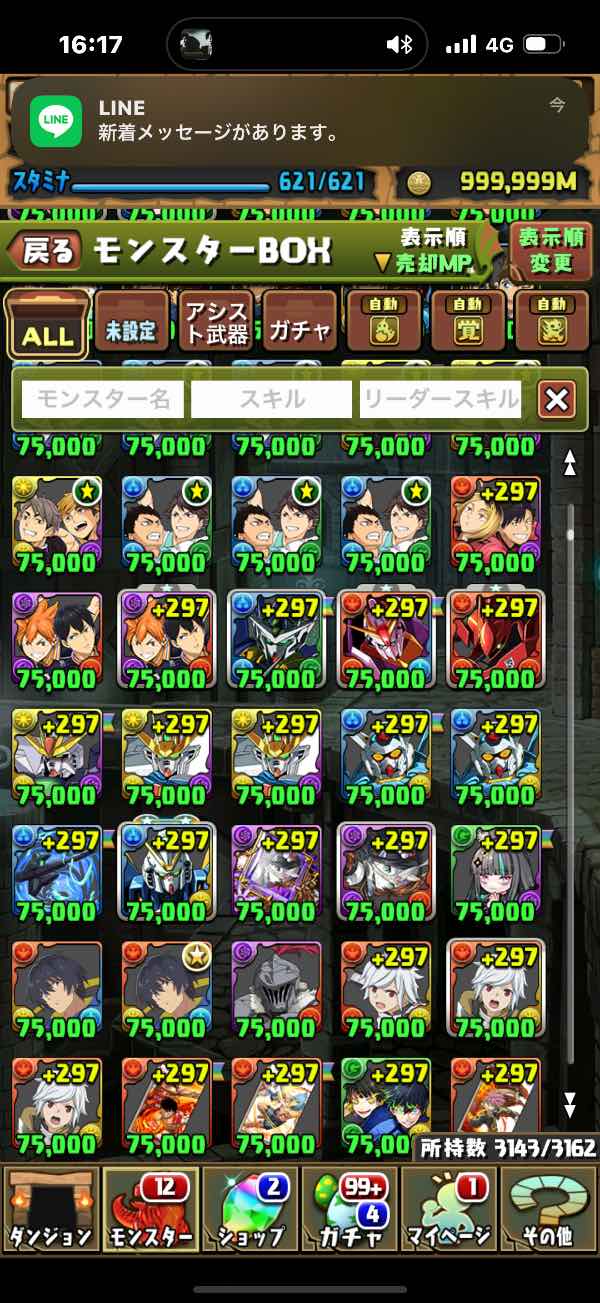
Task: Tap the リーダースキル search field
Action: [x=441, y=400]
